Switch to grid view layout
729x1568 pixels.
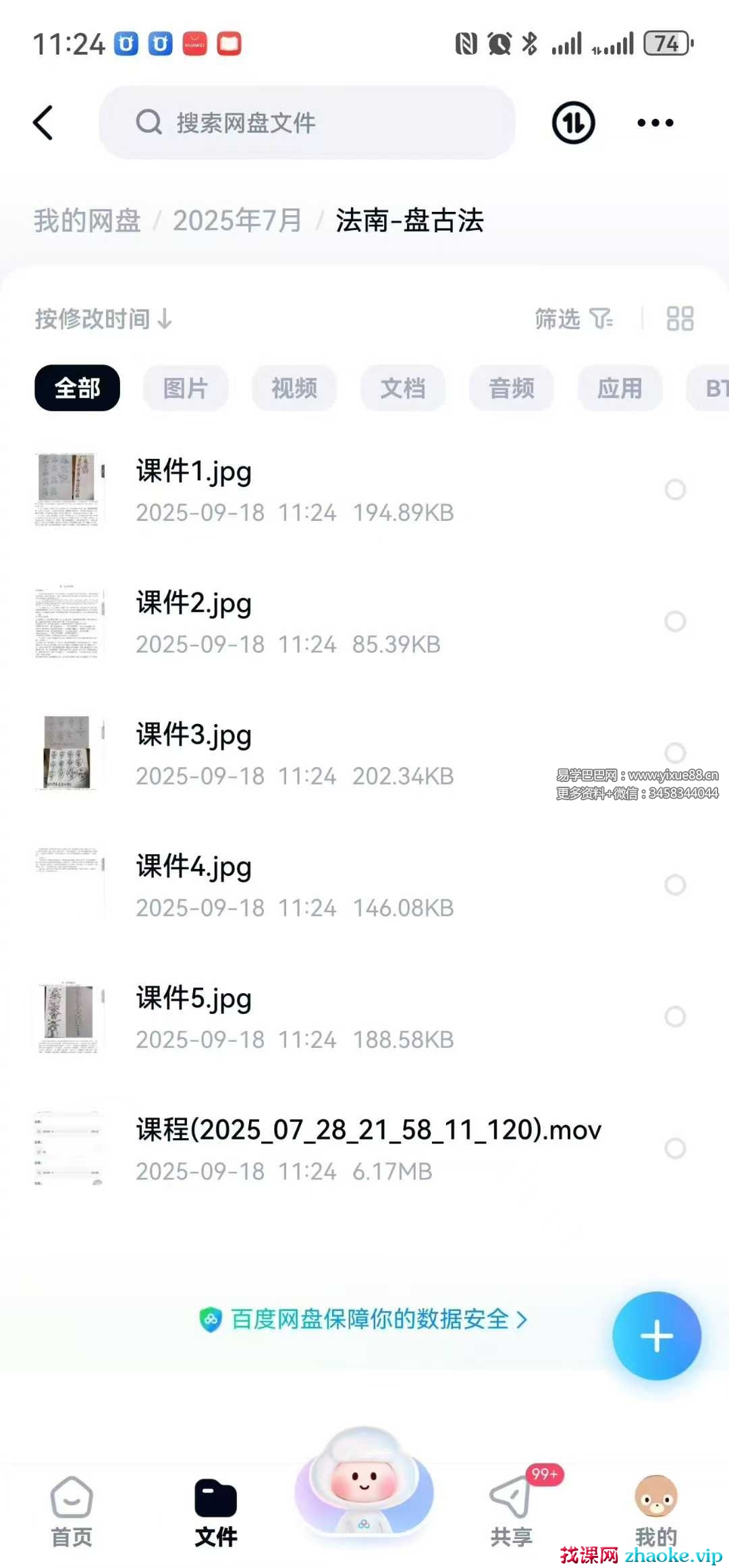tap(680, 318)
